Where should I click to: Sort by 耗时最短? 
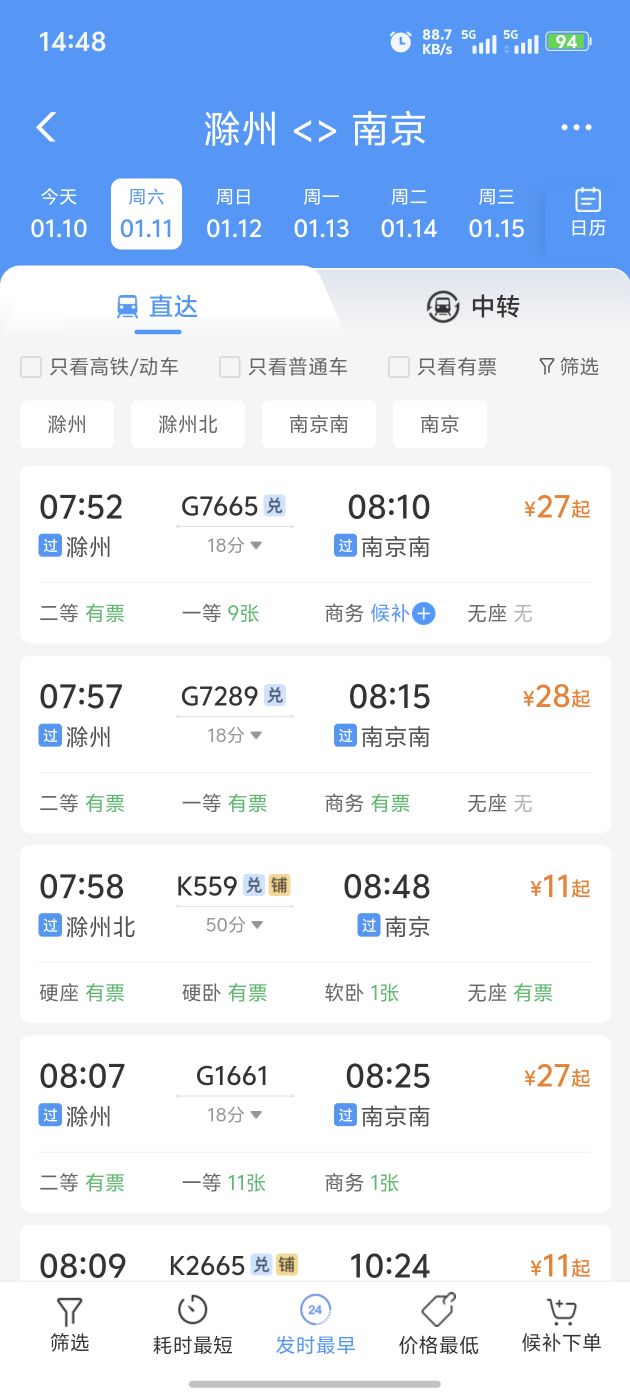point(192,1326)
